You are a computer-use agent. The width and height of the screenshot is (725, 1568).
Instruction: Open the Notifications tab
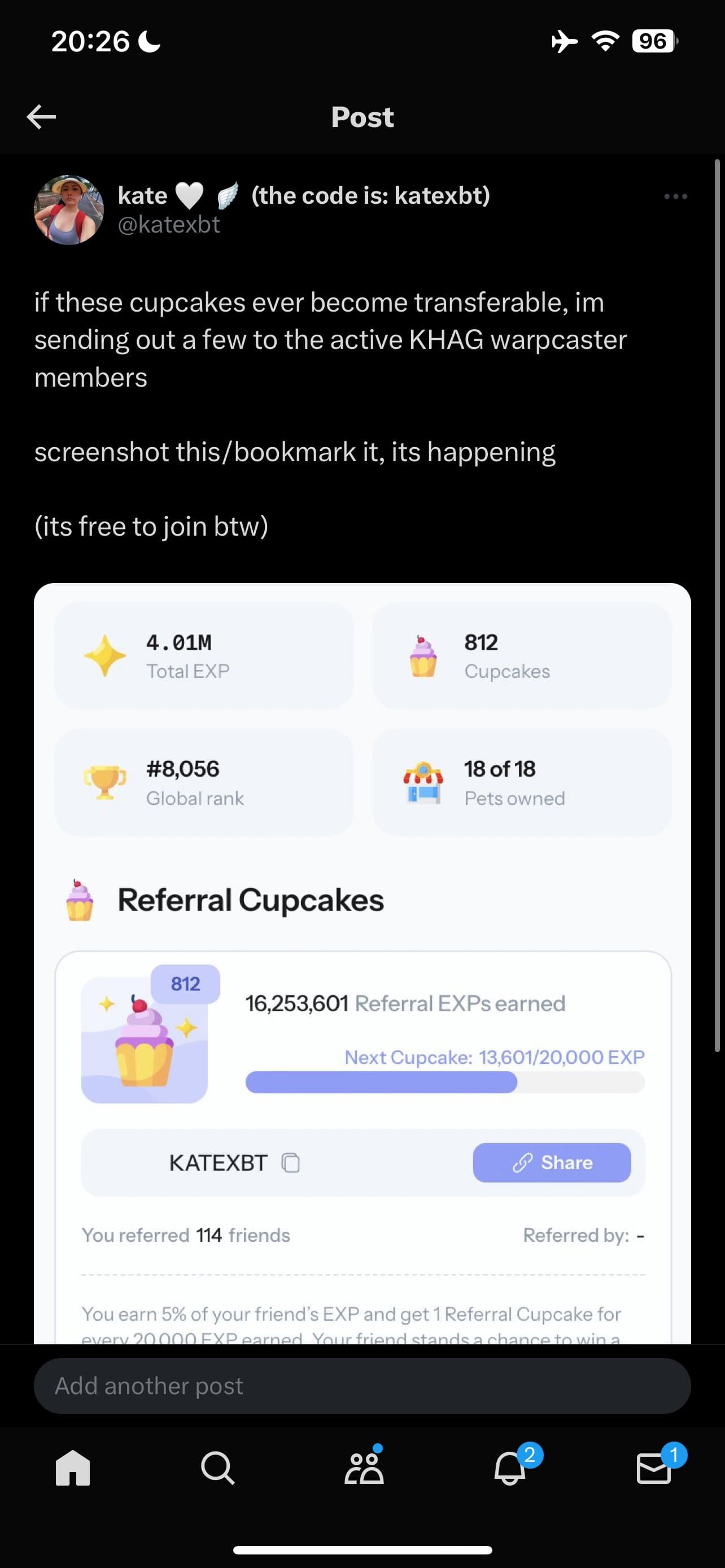pyautogui.click(x=509, y=1468)
